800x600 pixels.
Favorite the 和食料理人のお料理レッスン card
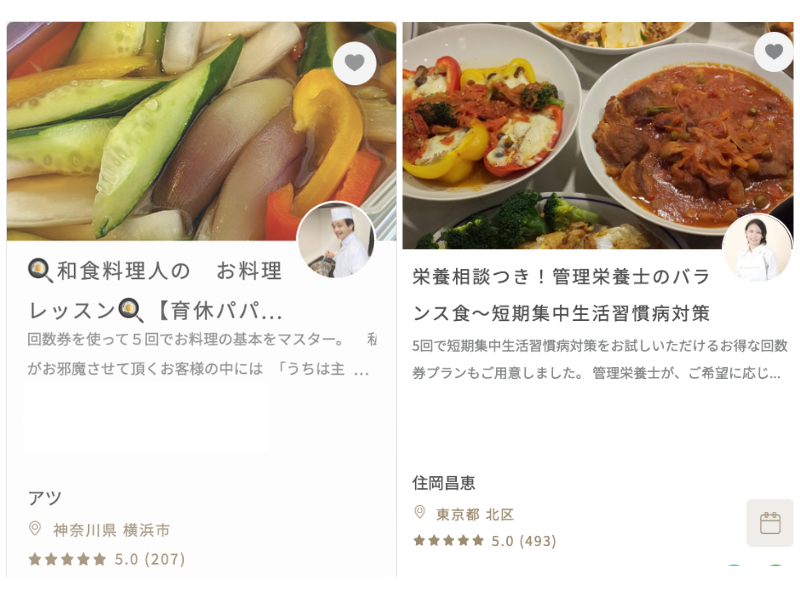354,63
